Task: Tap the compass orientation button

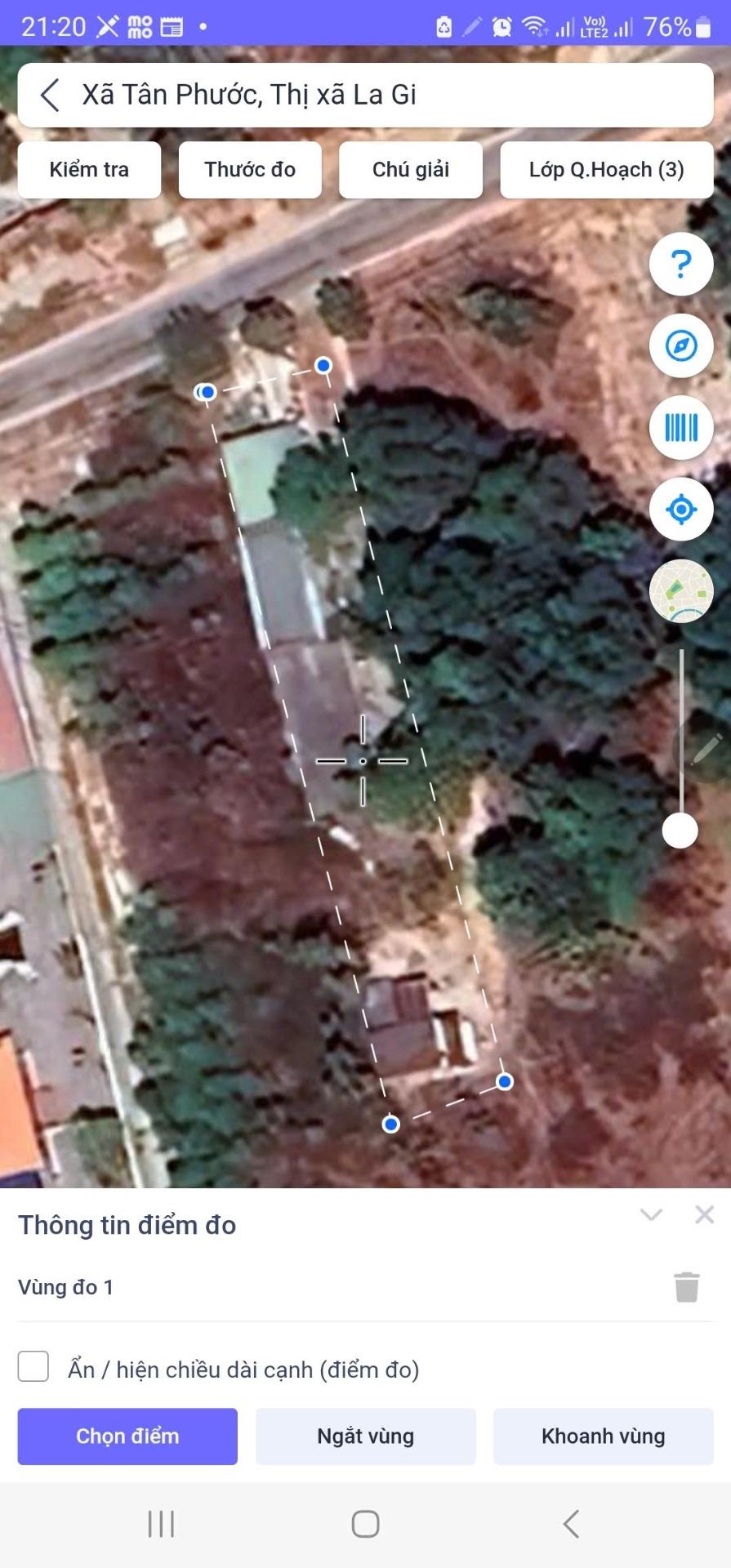Action: point(681,345)
